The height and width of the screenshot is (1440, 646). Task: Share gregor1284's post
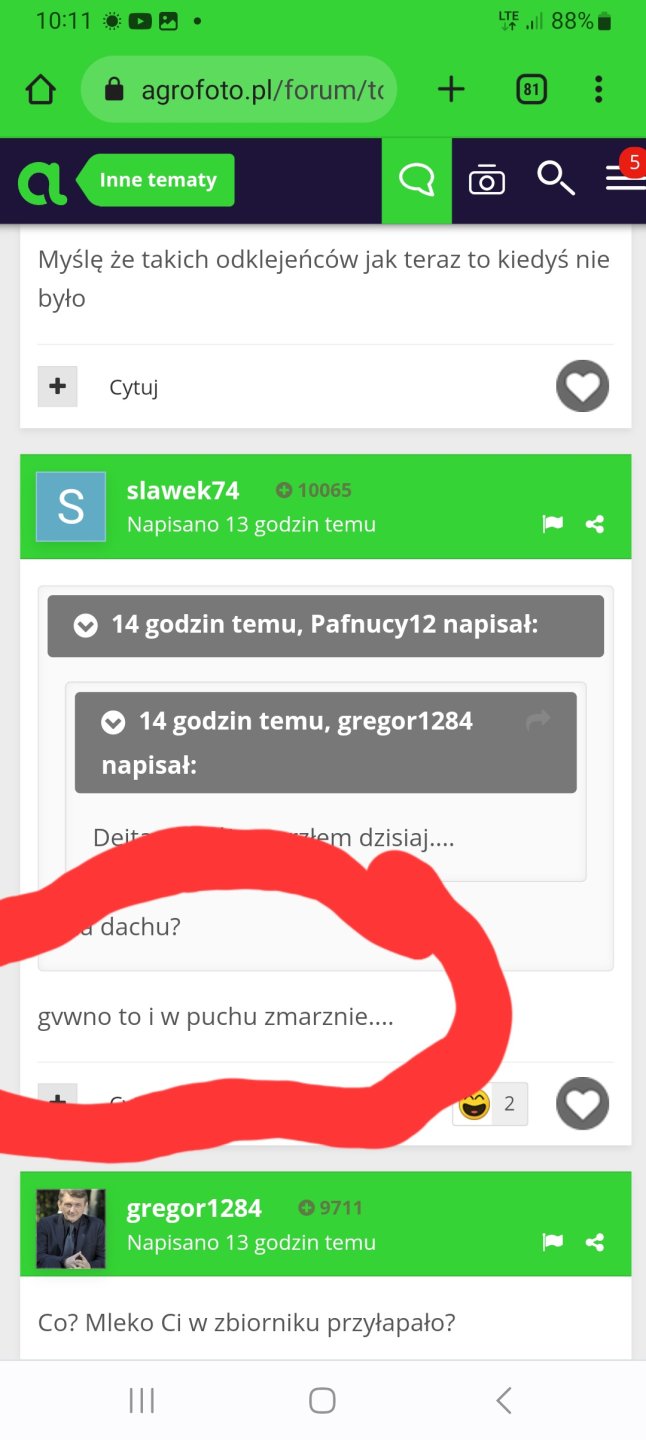tap(595, 1242)
